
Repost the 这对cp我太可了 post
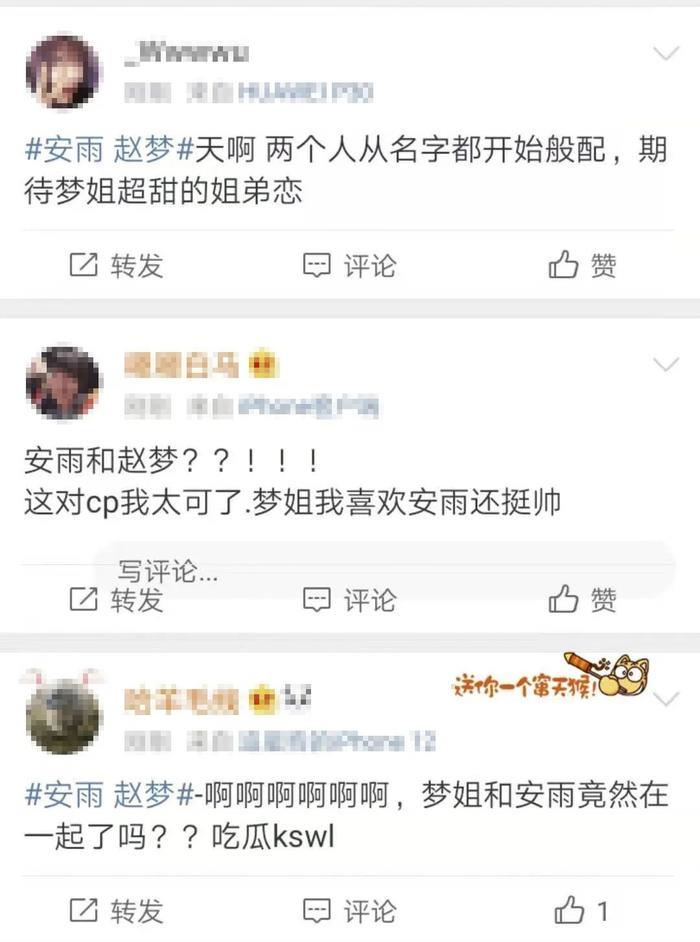point(115,599)
